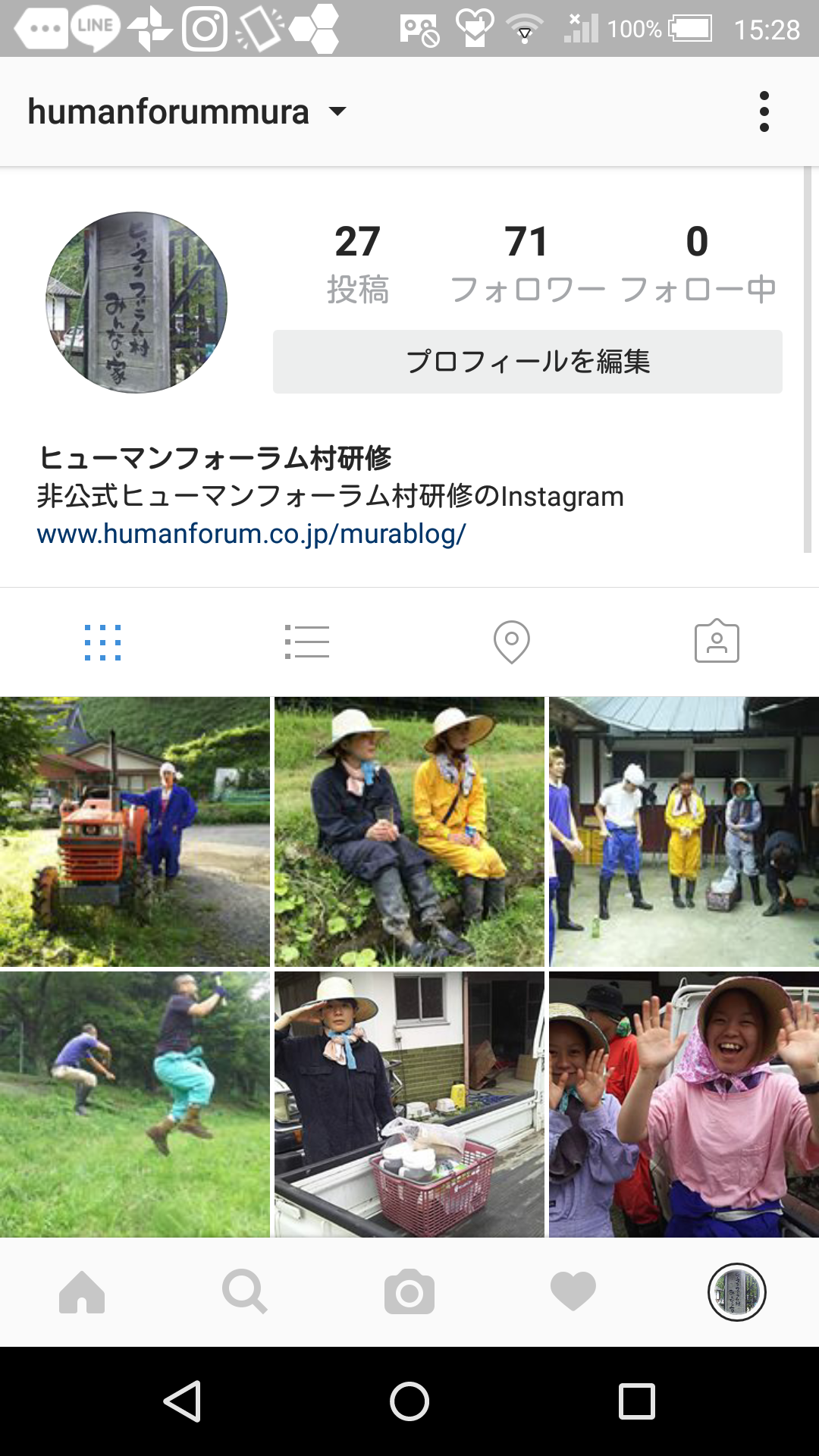Tap the Android back button
The image size is (819, 1456).
183,1401
